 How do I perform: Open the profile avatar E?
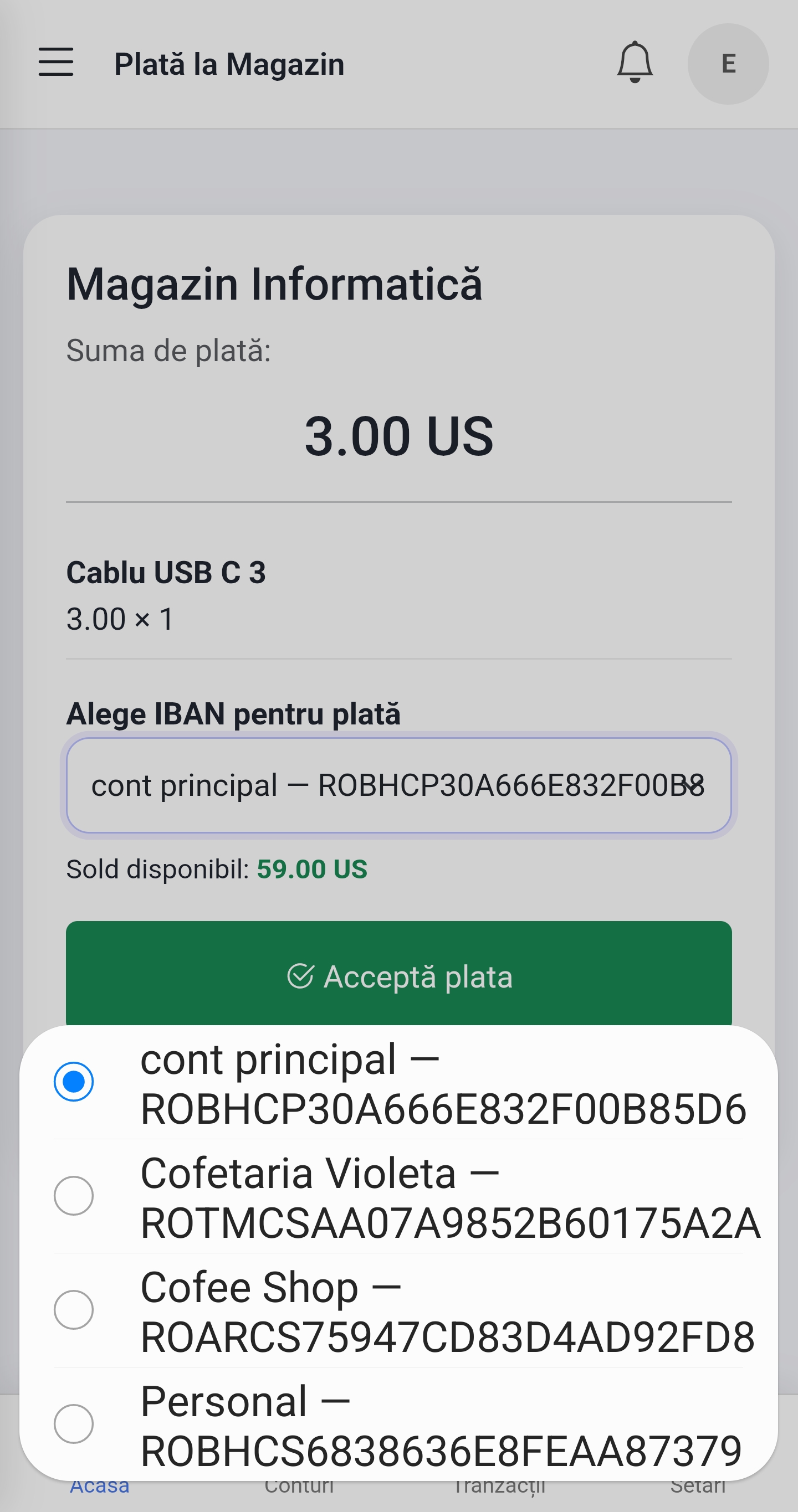pyautogui.click(x=728, y=64)
